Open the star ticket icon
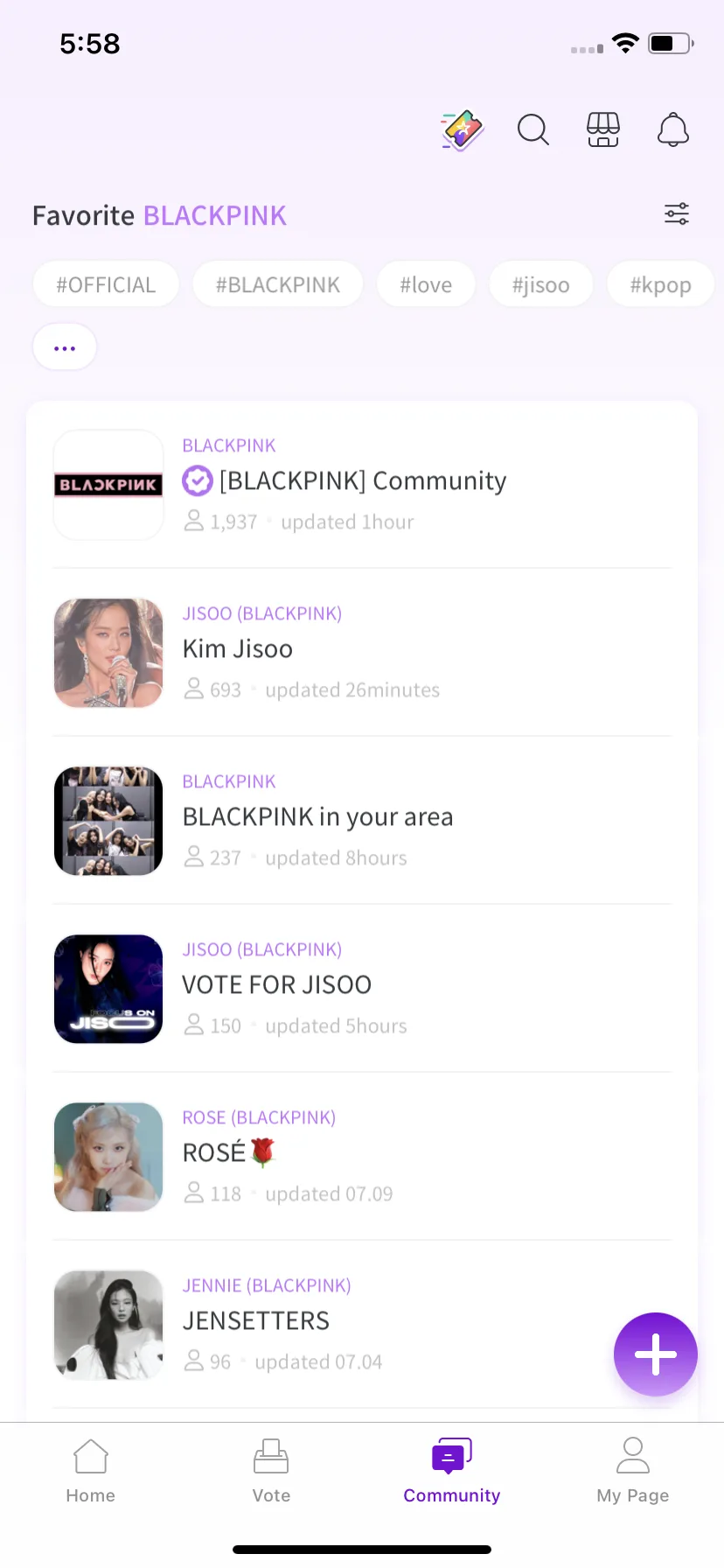 click(463, 130)
